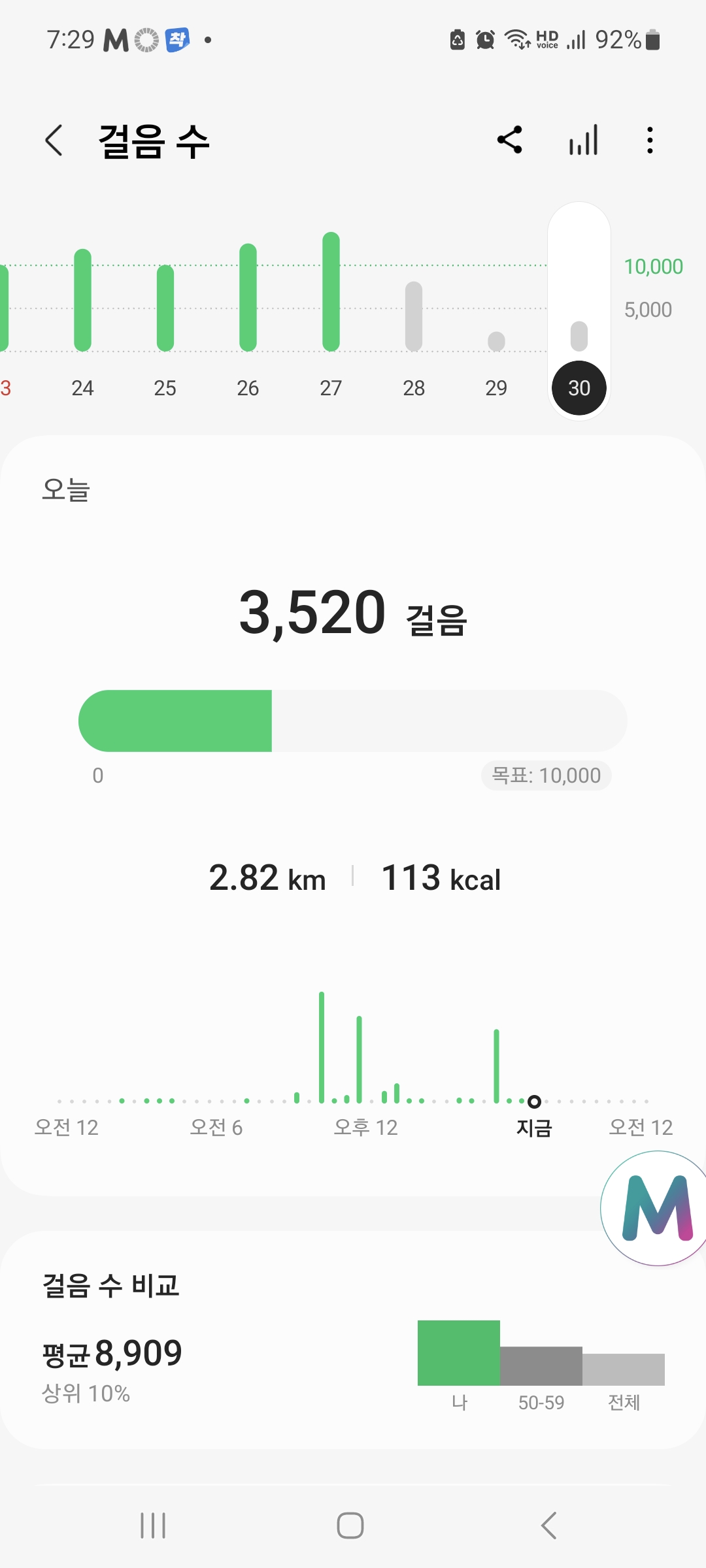Viewport: 706px width, 1568px height.
Task: Open the more options menu
Action: [649, 140]
